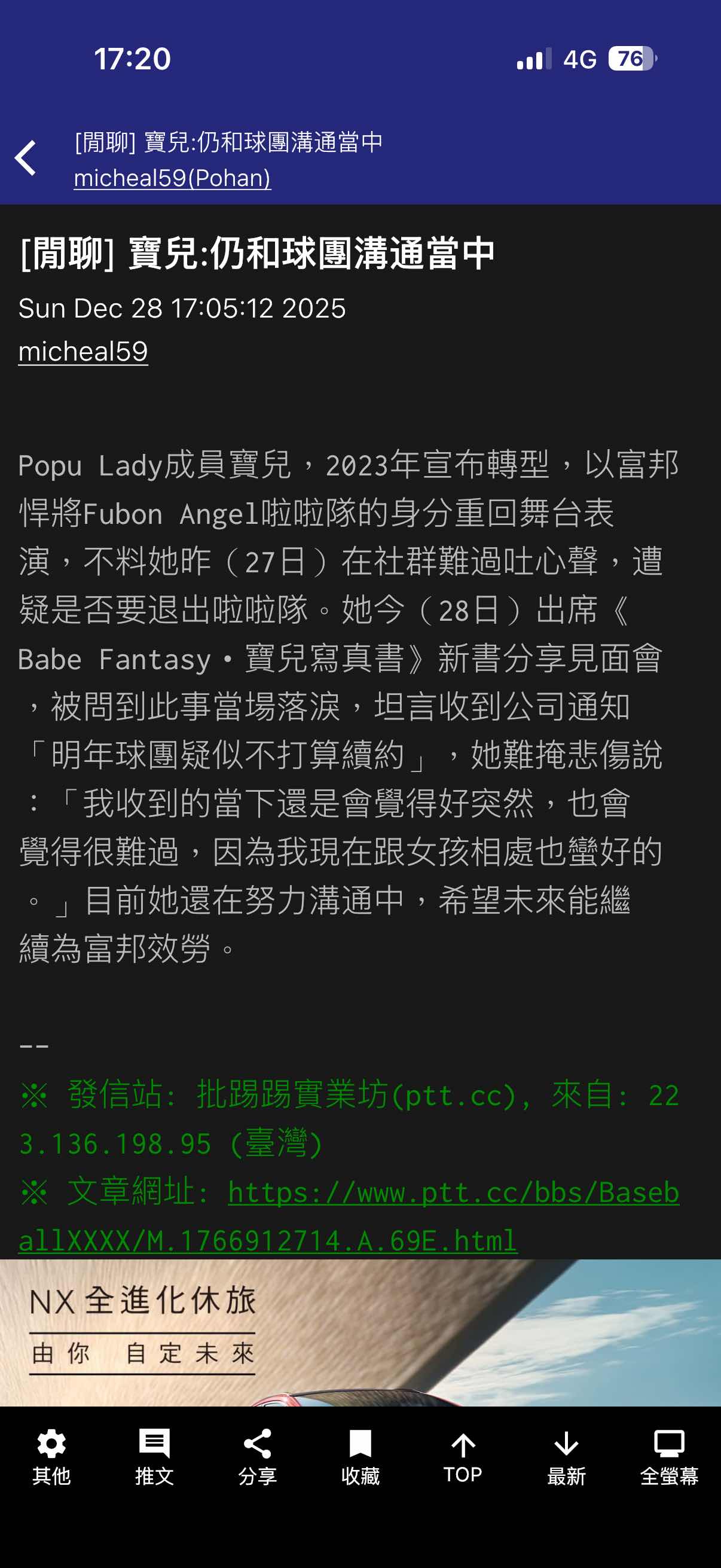Image resolution: width=721 pixels, height=1568 pixels.
Task: Jump to 最新 latest comments
Action: (566, 1457)
